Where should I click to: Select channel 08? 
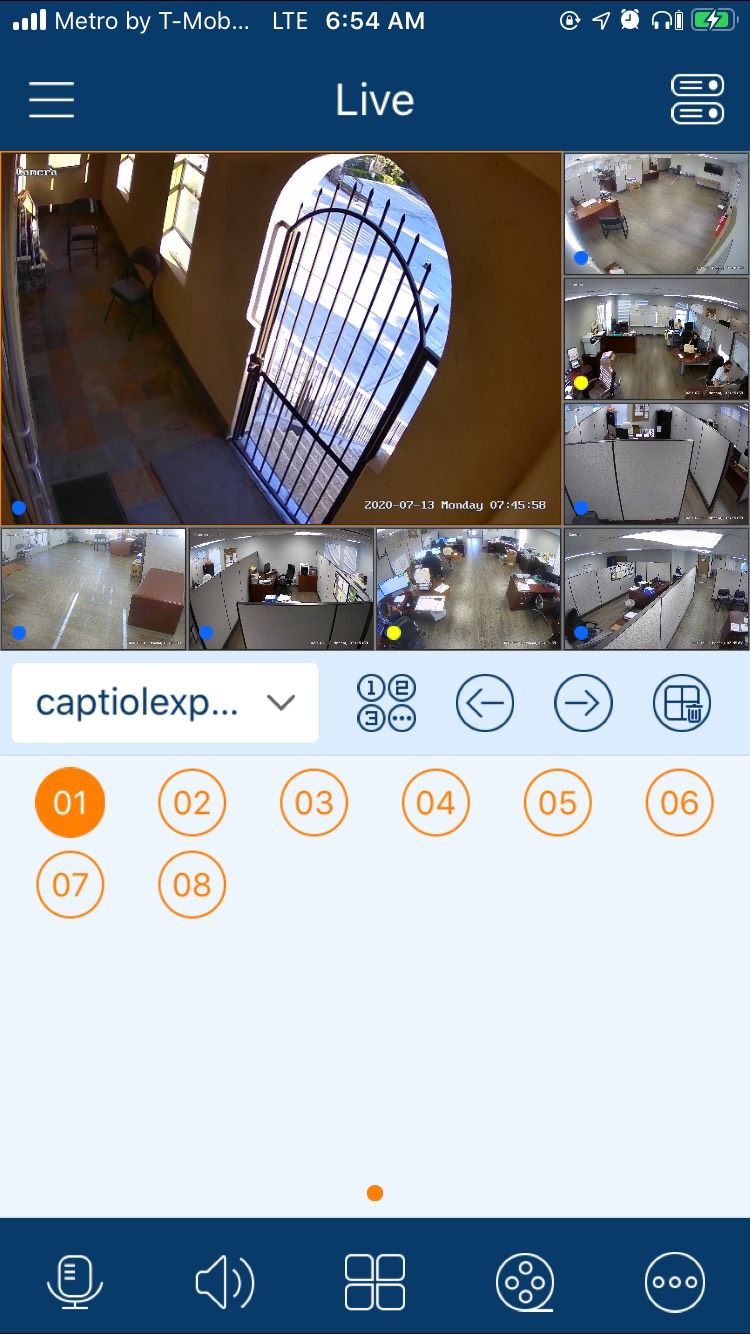[x=192, y=884]
